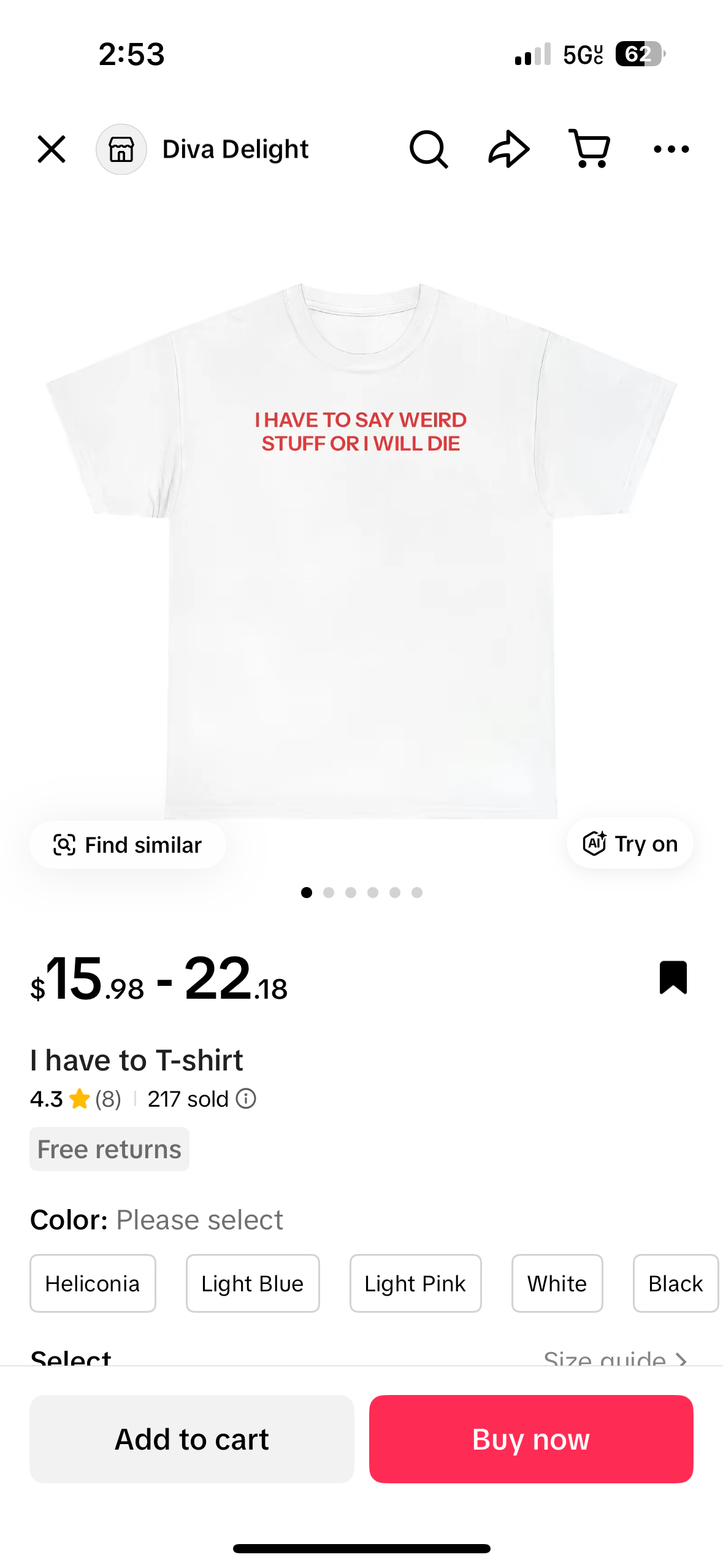The image size is (723, 1568).
Task: View sold count info icon
Action: (x=247, y=1099)
